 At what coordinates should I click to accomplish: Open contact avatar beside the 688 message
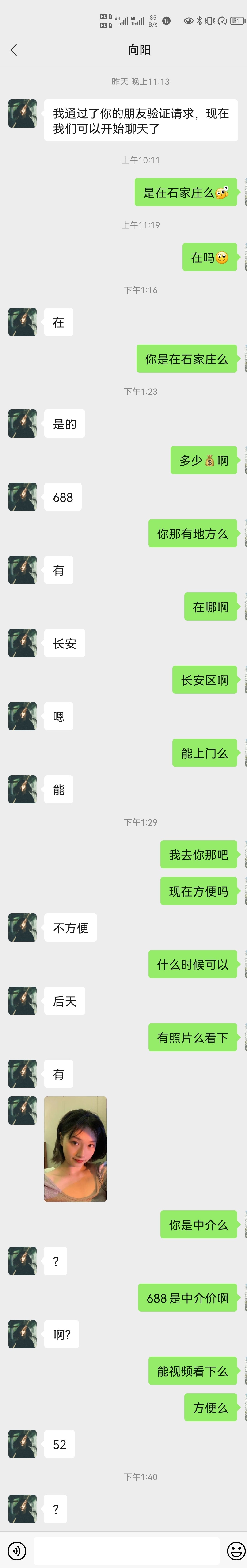point(23,497)
